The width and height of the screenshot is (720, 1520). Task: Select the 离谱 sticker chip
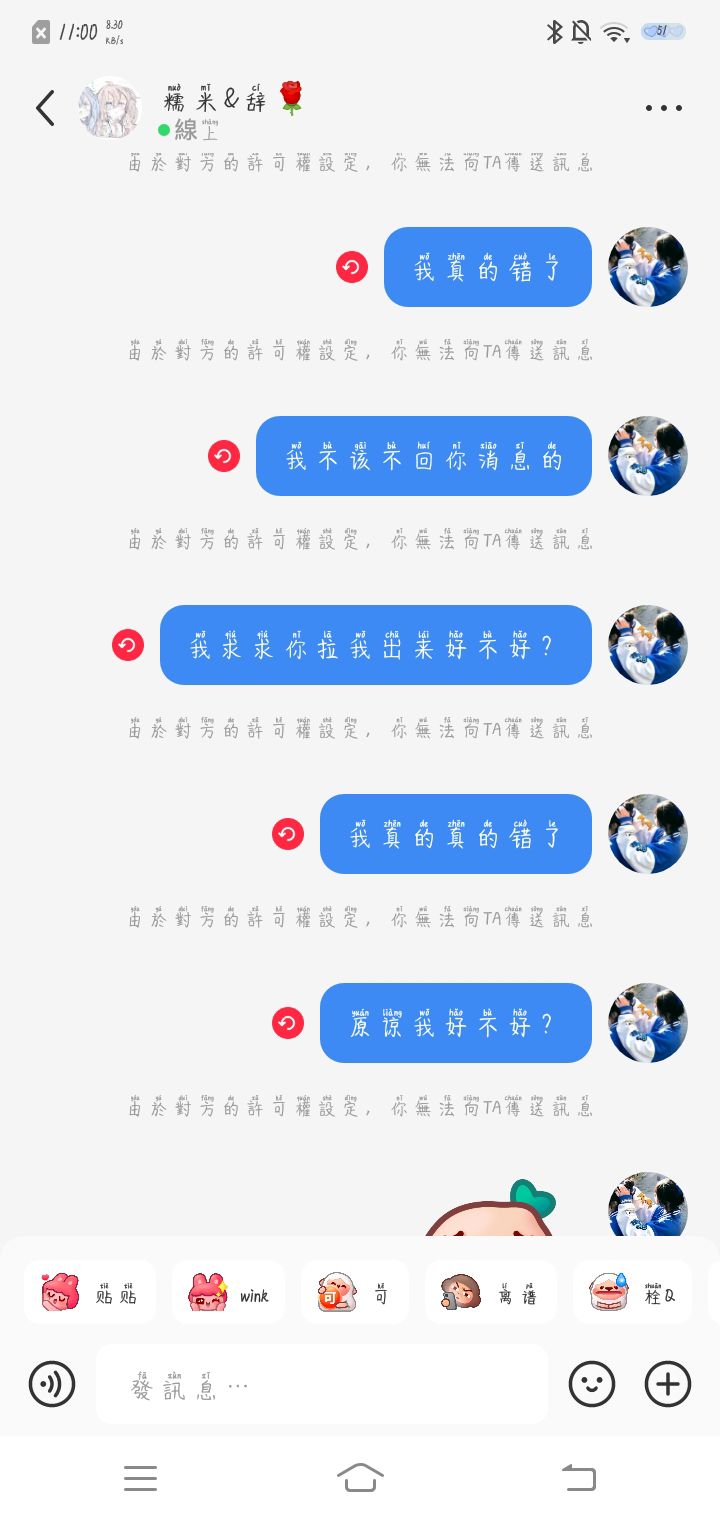coord(490,1292)
